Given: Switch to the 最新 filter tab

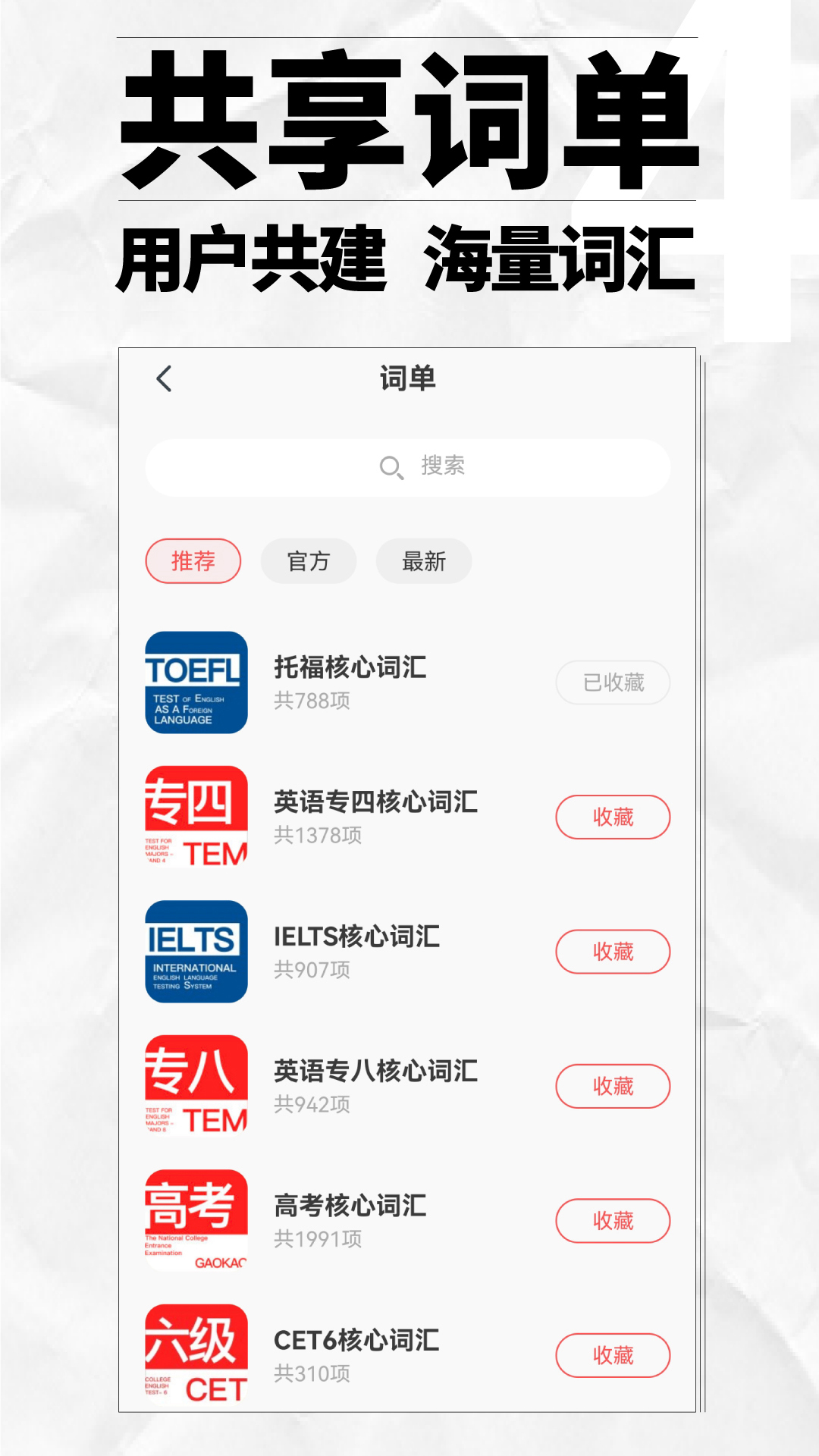Looking at the screenshot, I should point(423,560).
